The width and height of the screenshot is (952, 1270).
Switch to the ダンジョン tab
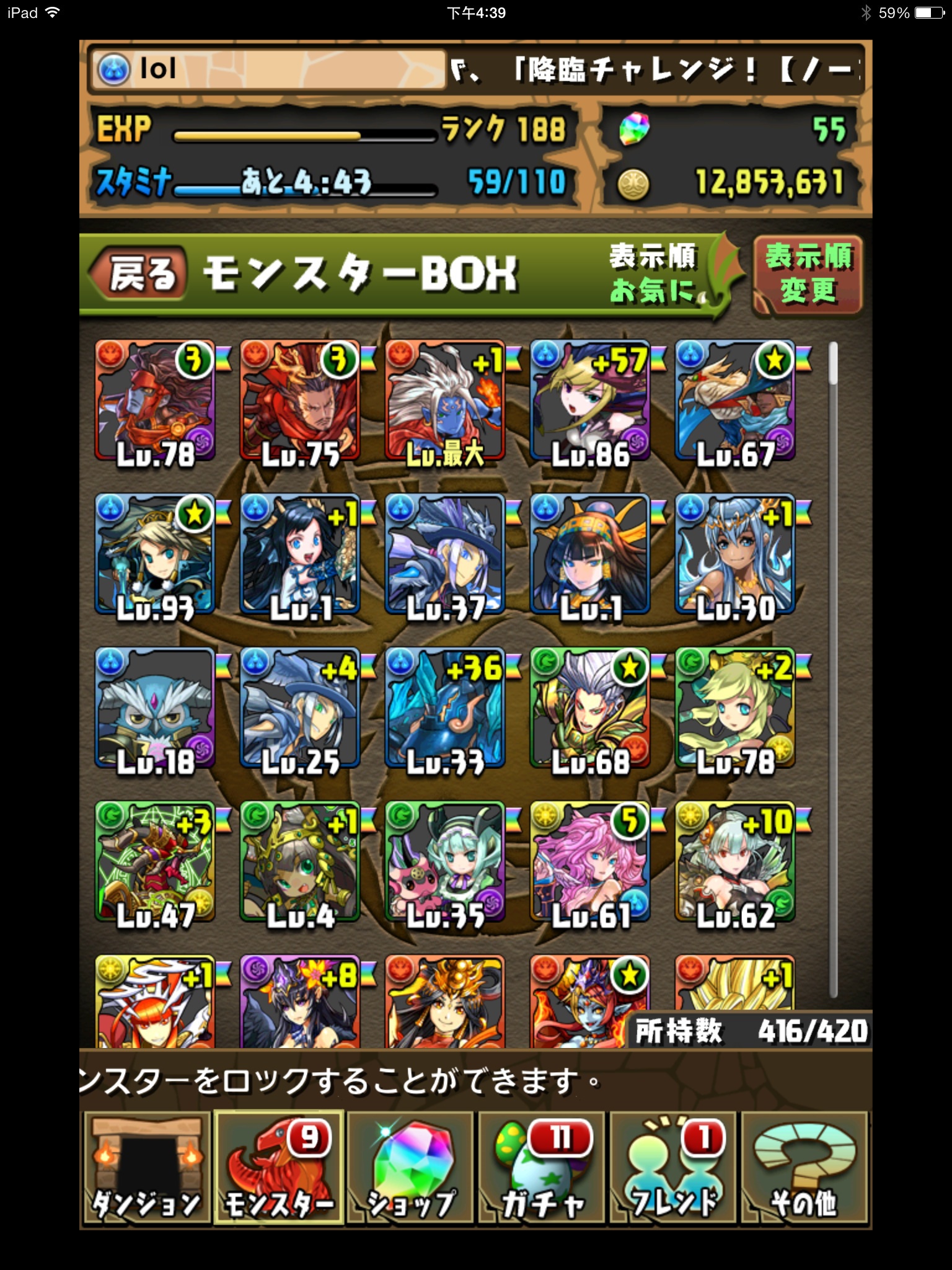146,1167
